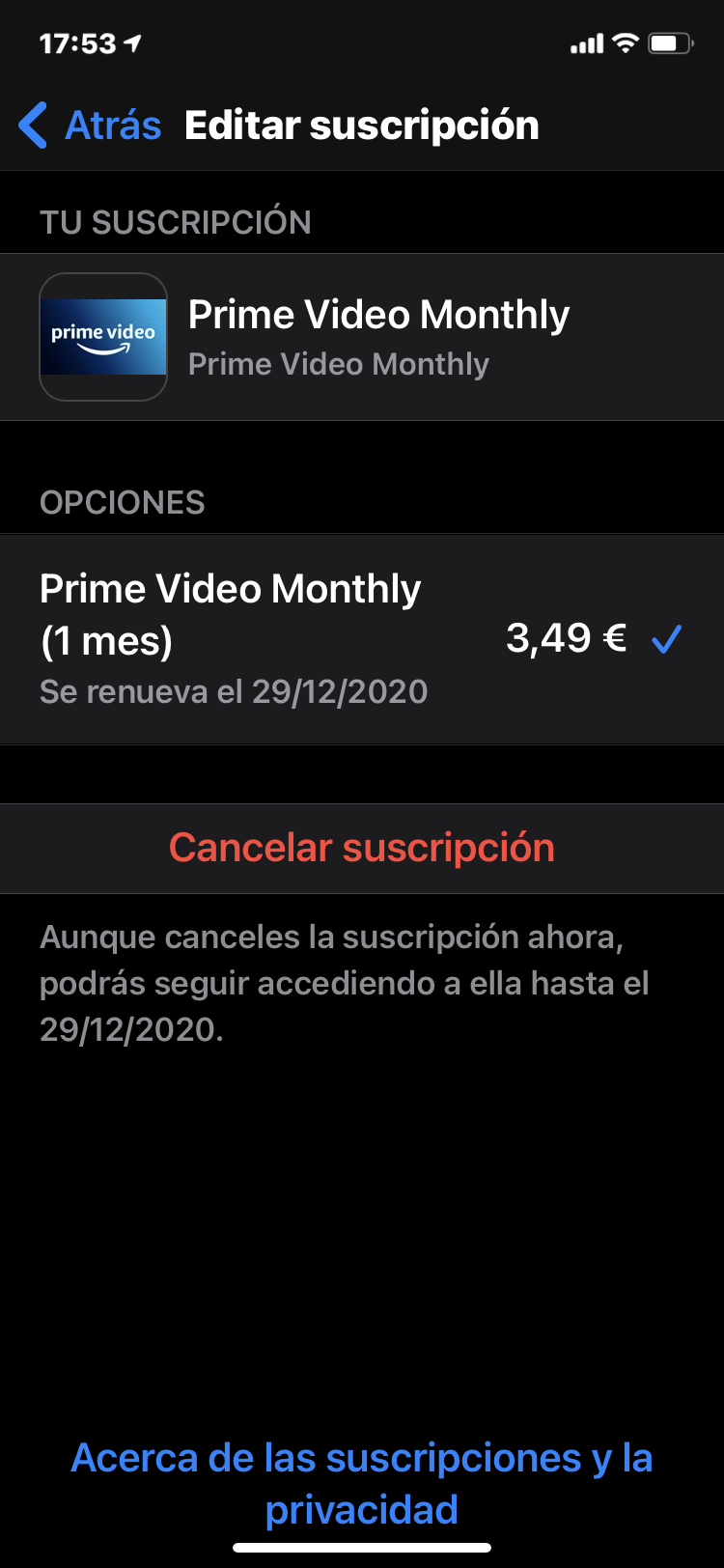Open Acerca de las suscripciones y la privacidad
The width and height of the screenshot is (724, 1568).
[362, 1483]
